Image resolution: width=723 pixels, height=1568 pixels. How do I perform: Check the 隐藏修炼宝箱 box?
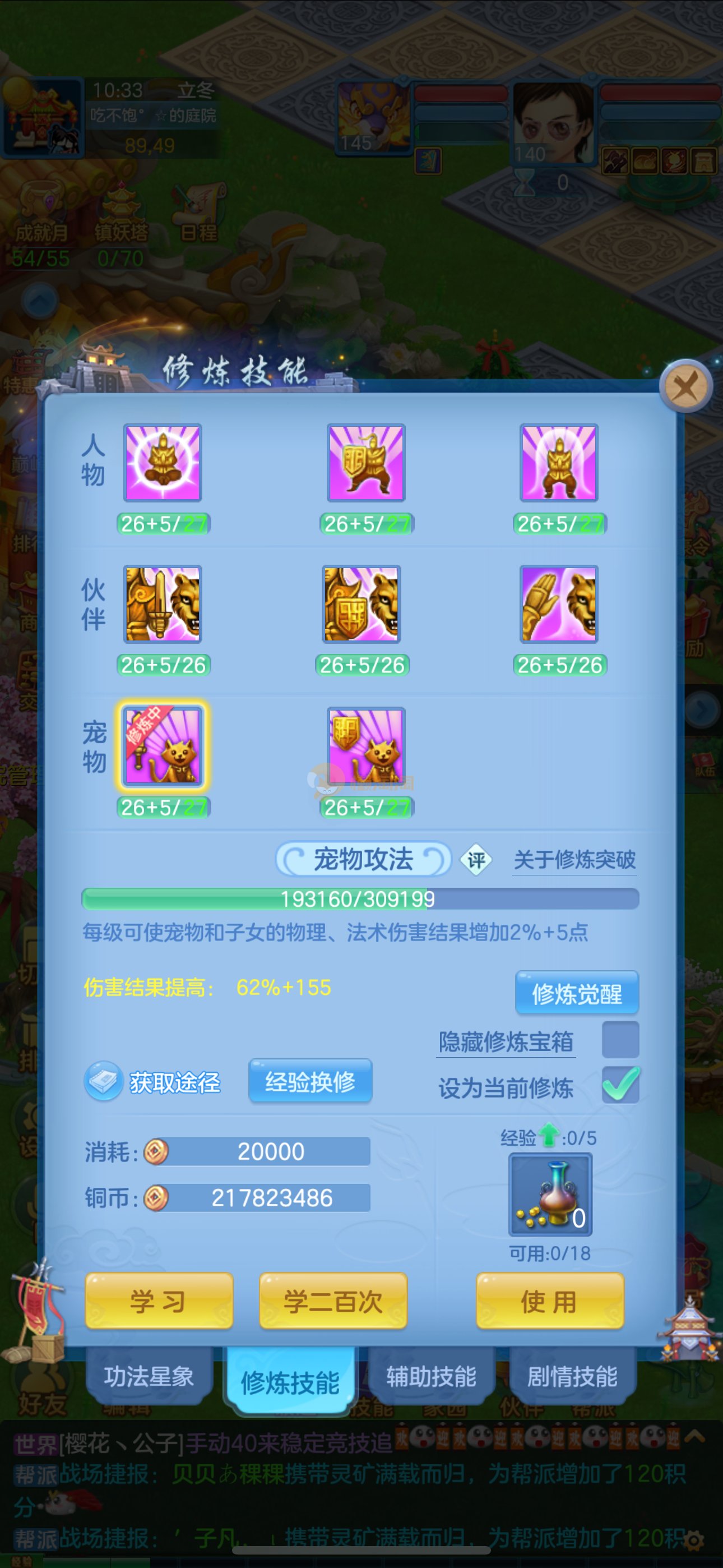(620, 1040)
